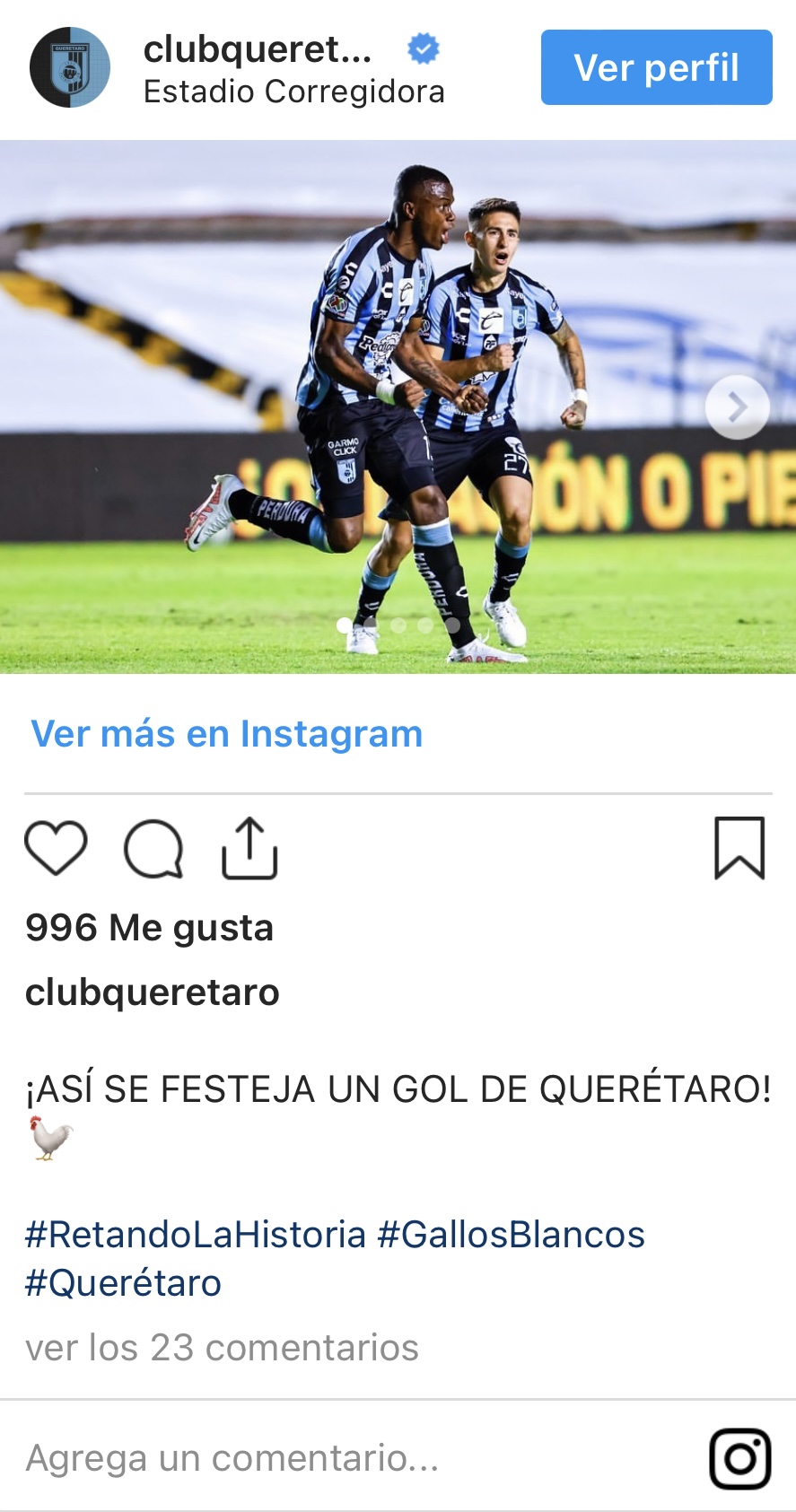Open the #GallosBlancos hashtag
The image size is (796, 1512).
pos(511,1235)
